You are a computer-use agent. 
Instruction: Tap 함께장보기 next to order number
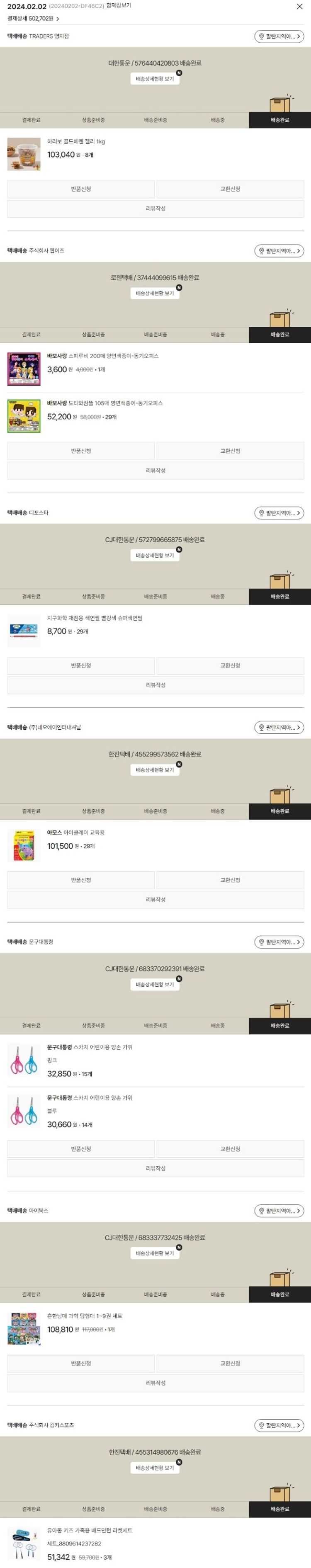pyautogui.click(x=119, y=5)
